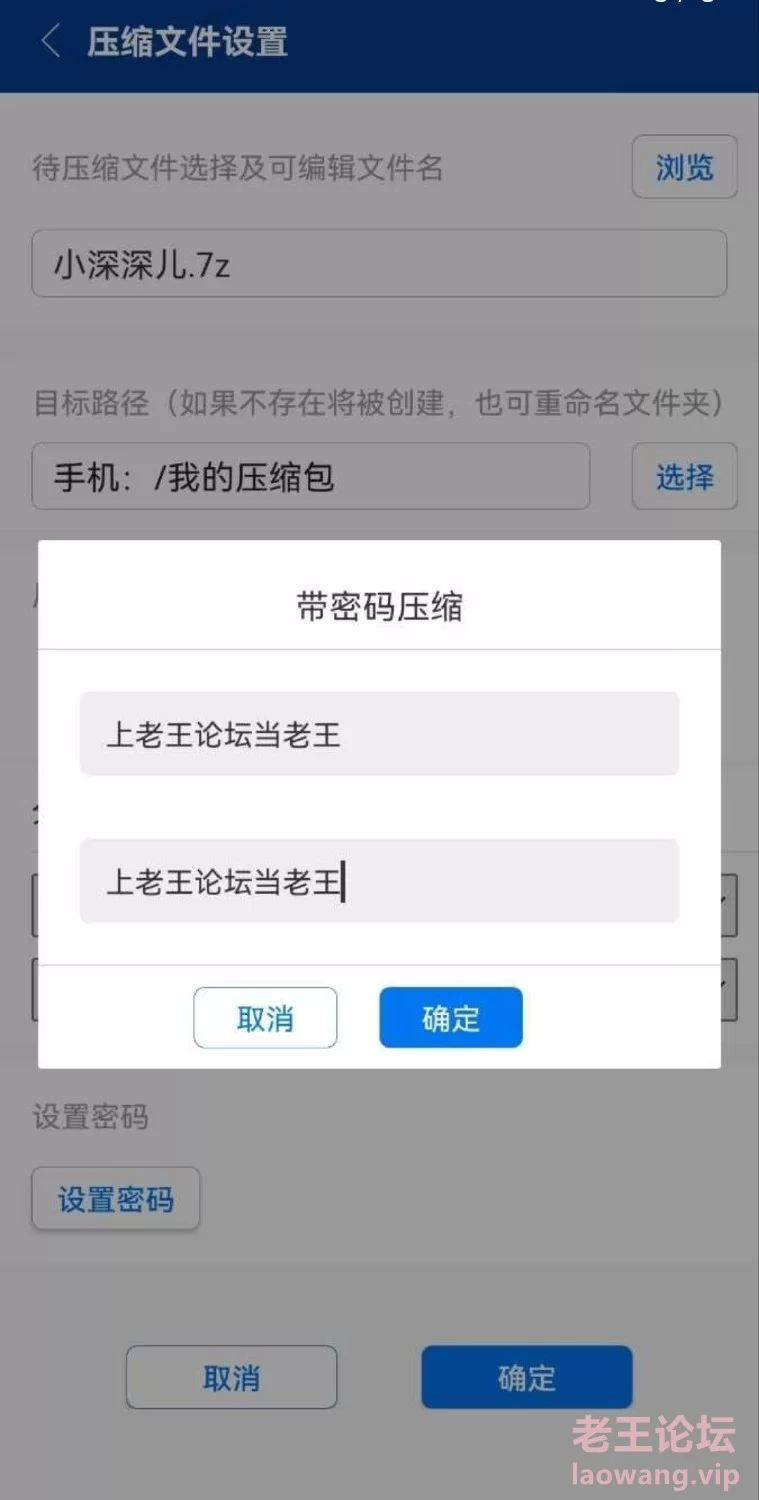The height and width of the screenshot is (1500, 759).
Task: Go back from compression settings
Action: click(50, 42)
